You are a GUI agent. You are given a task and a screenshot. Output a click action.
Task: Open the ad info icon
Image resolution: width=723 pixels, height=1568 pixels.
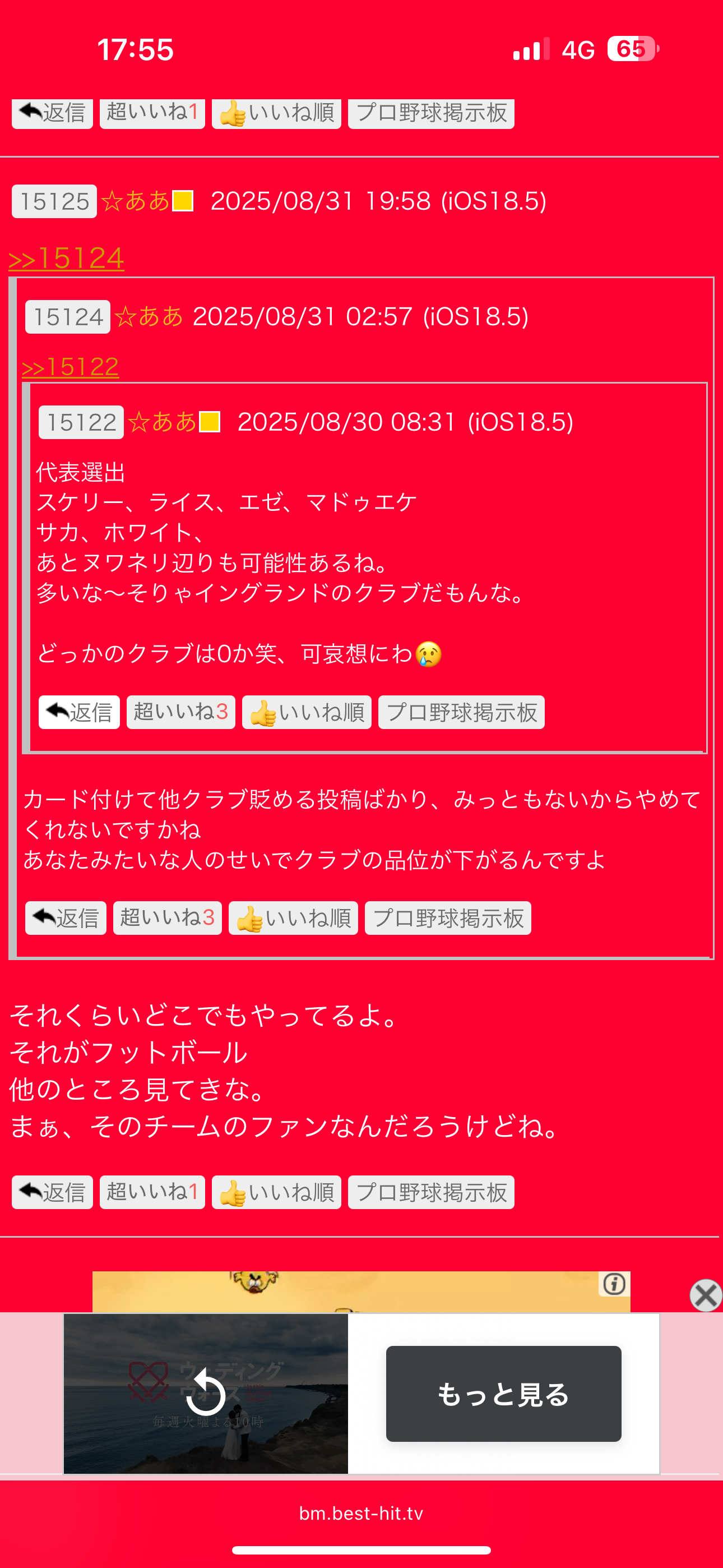click(x=614, y=1284)
